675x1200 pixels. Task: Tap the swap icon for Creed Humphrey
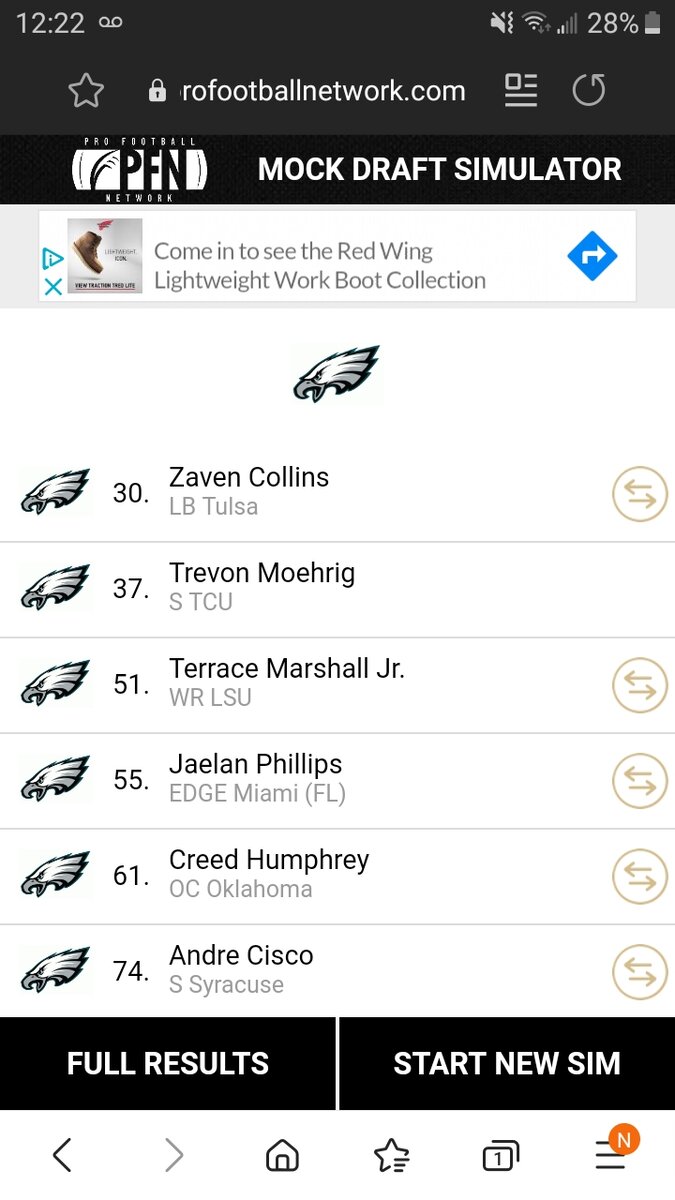(639, 877)
